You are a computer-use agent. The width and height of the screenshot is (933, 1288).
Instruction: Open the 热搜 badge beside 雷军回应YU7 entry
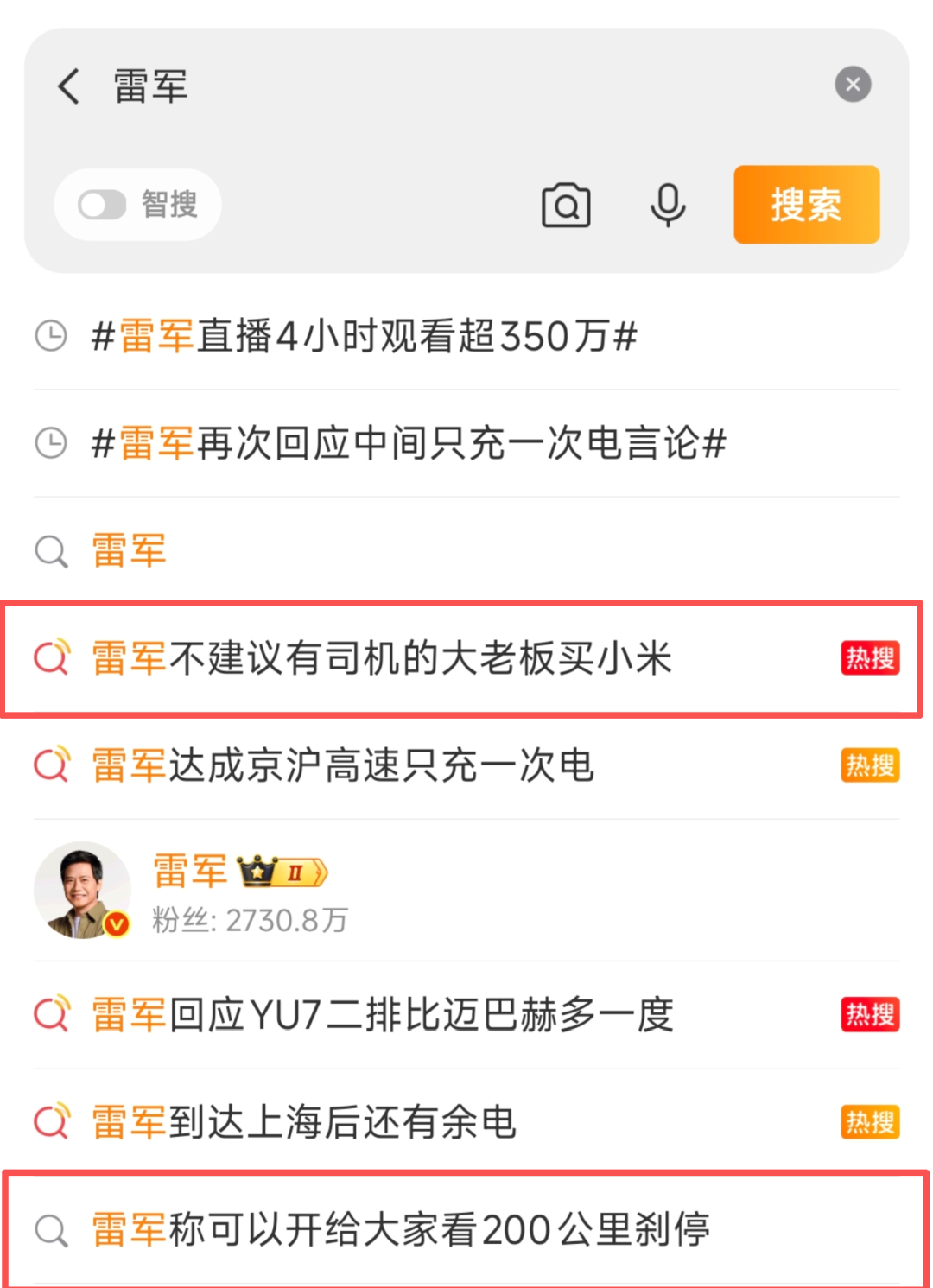(869, 1015)
